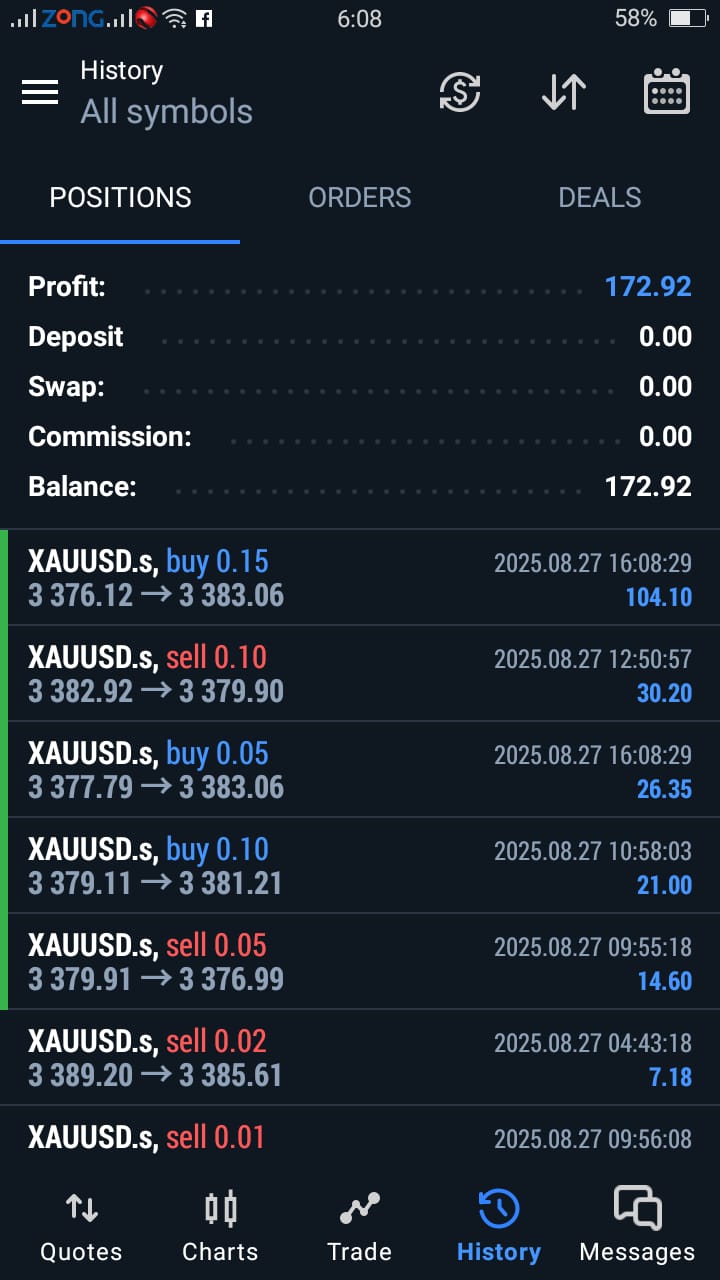Tap the currency symbol filter icon
Screen dimensions: 720x1280
pos(460,92)
